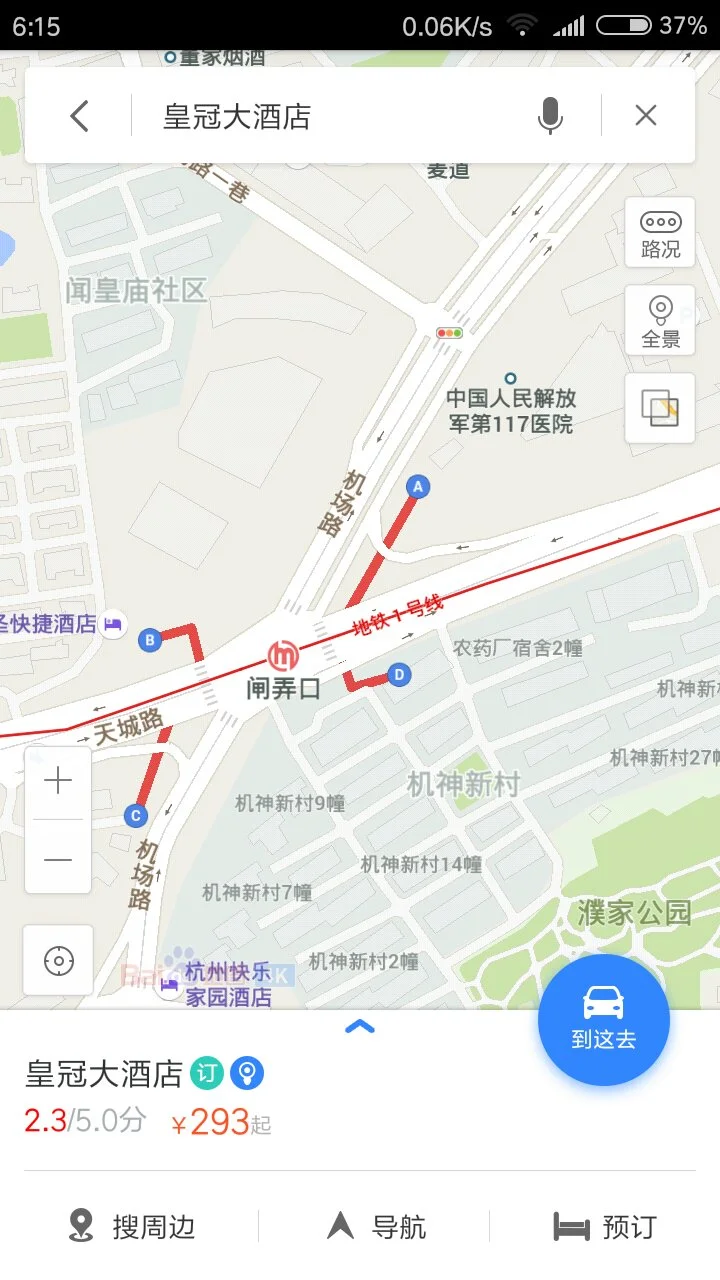Tap the ¥293 starting price link
This screenshot has width=720, height=1280.
coord(218,1121)
